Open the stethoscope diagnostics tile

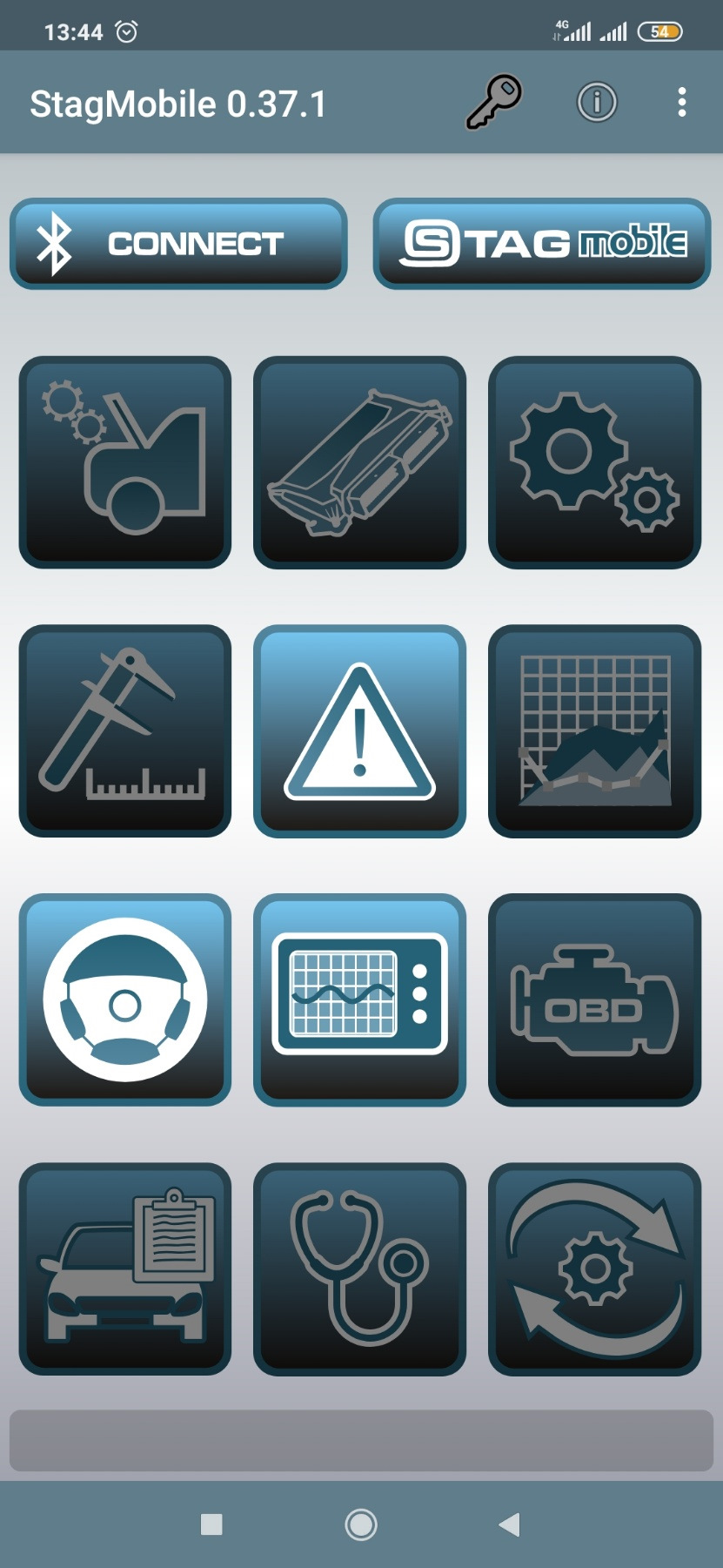click(359, 1269)
